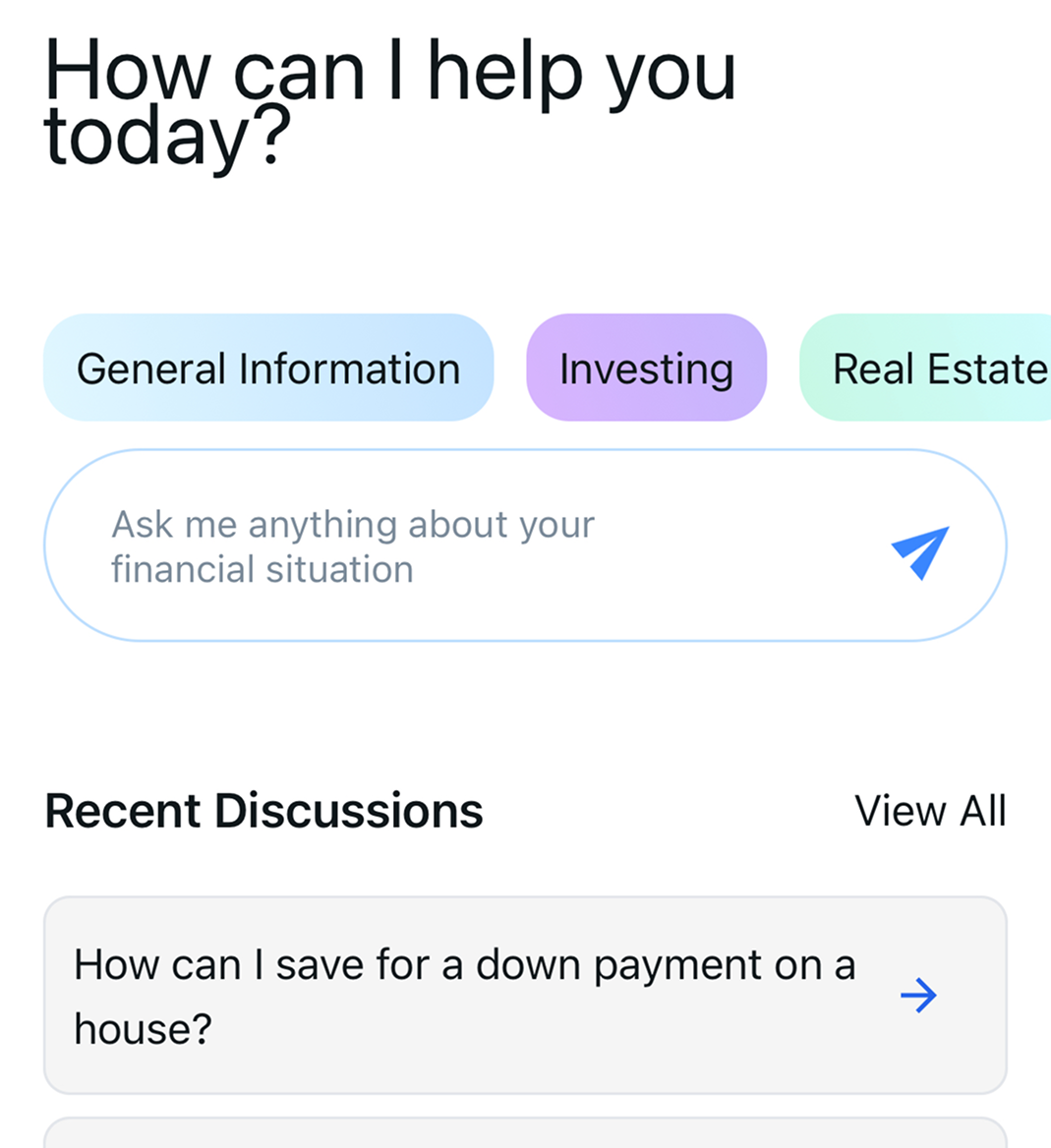This screenshot has width=1051, height=1148.
Task: Expand the General Information suggestions
Action: click(268, 369)
